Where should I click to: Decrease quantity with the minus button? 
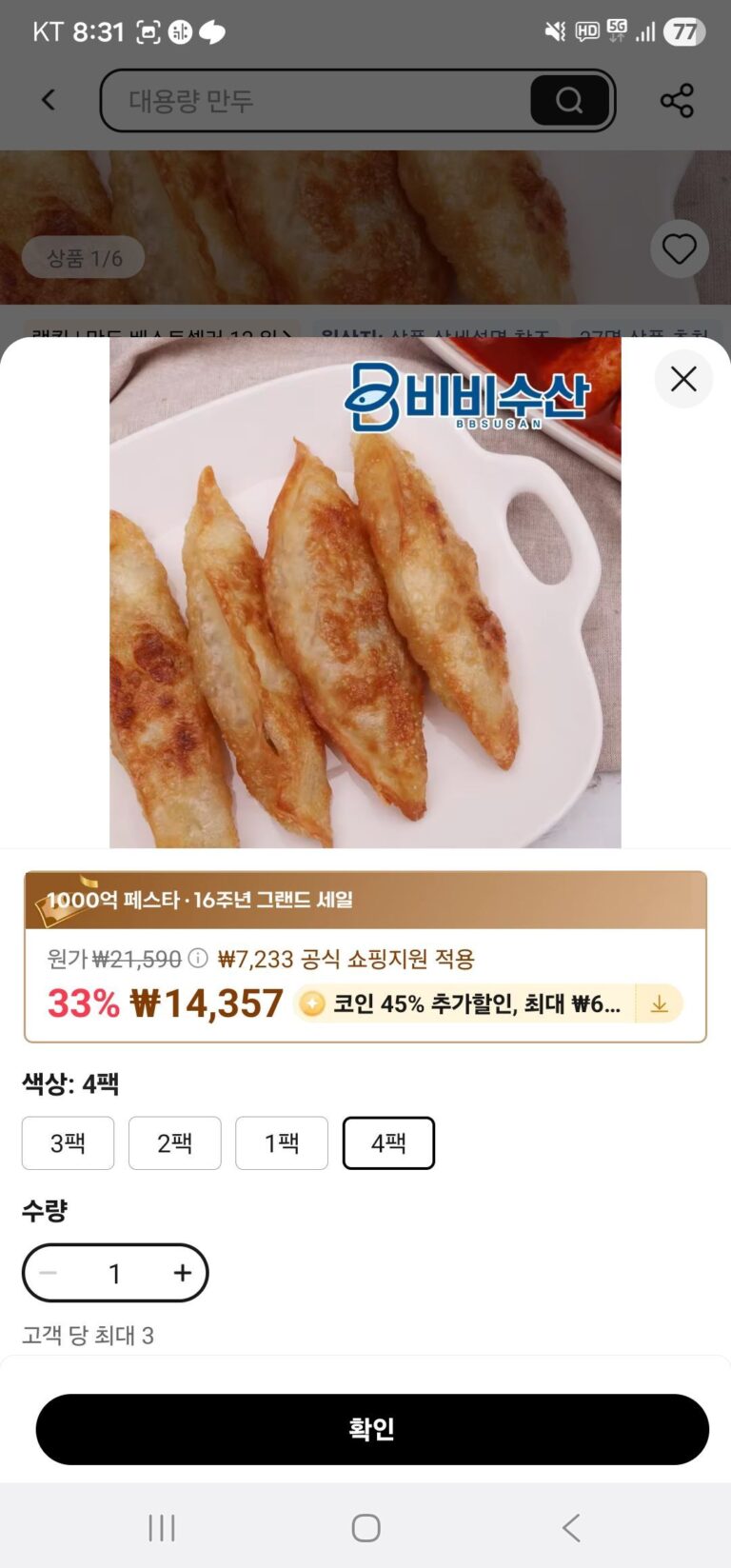click(x=49, y=1273)
